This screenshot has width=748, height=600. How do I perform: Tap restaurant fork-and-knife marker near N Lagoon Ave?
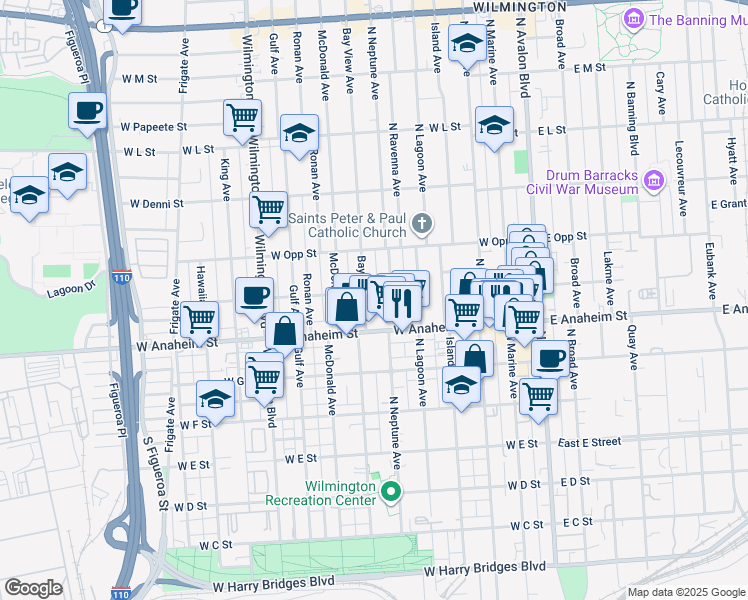click(402, 305)
